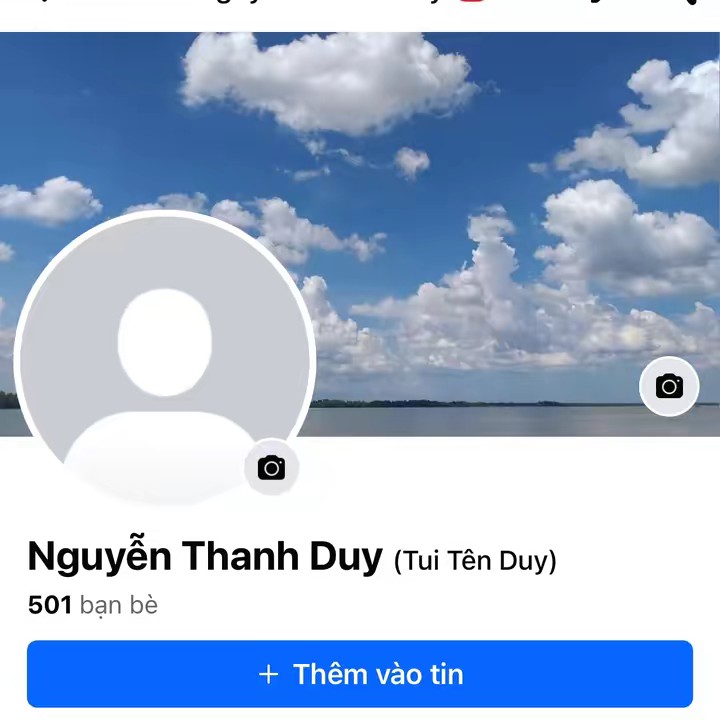720x720 pixels.
Task: Tap the Thêm vào tin button
Action: click(x=360, y=674)
